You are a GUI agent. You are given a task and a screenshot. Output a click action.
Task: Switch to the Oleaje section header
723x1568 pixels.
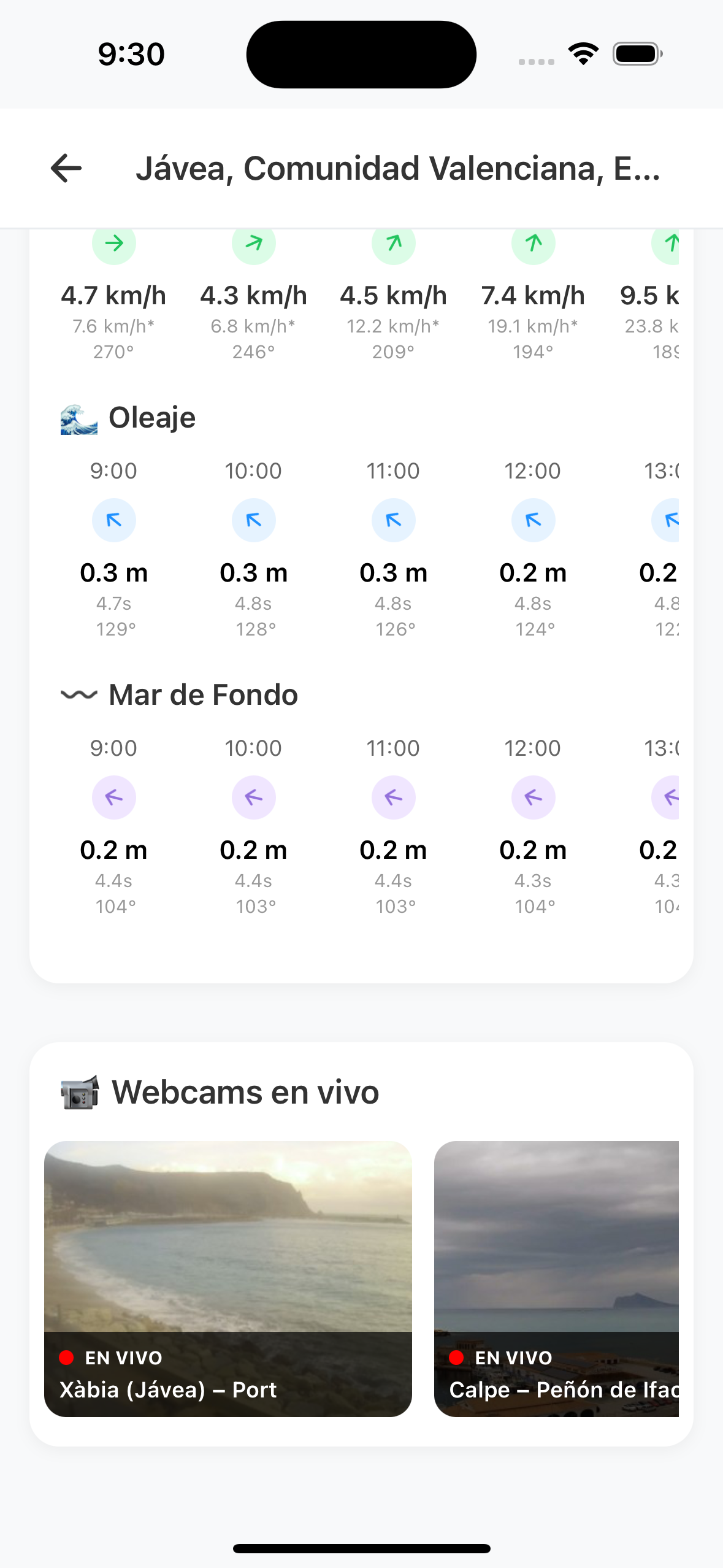click(152, 418)
